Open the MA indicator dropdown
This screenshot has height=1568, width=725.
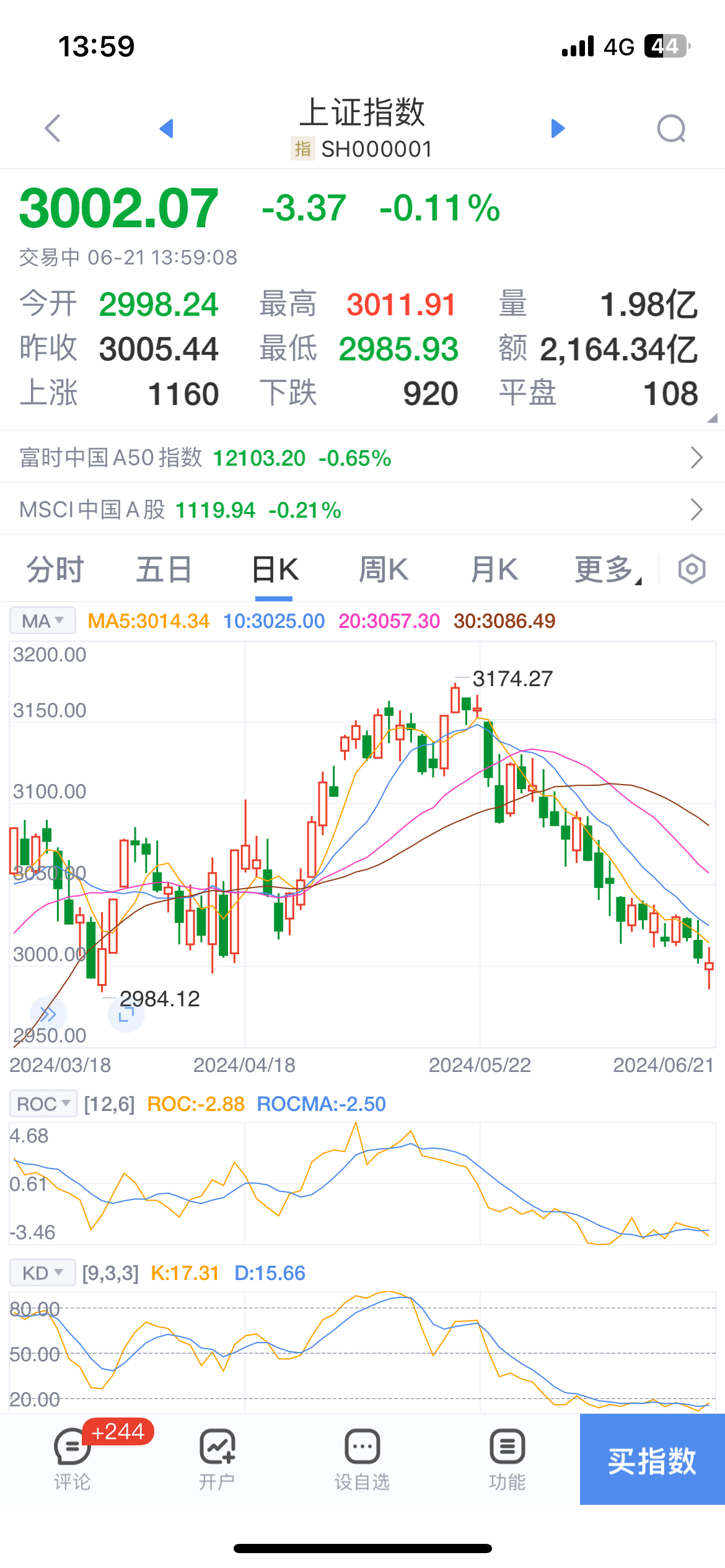coord(42,621)
